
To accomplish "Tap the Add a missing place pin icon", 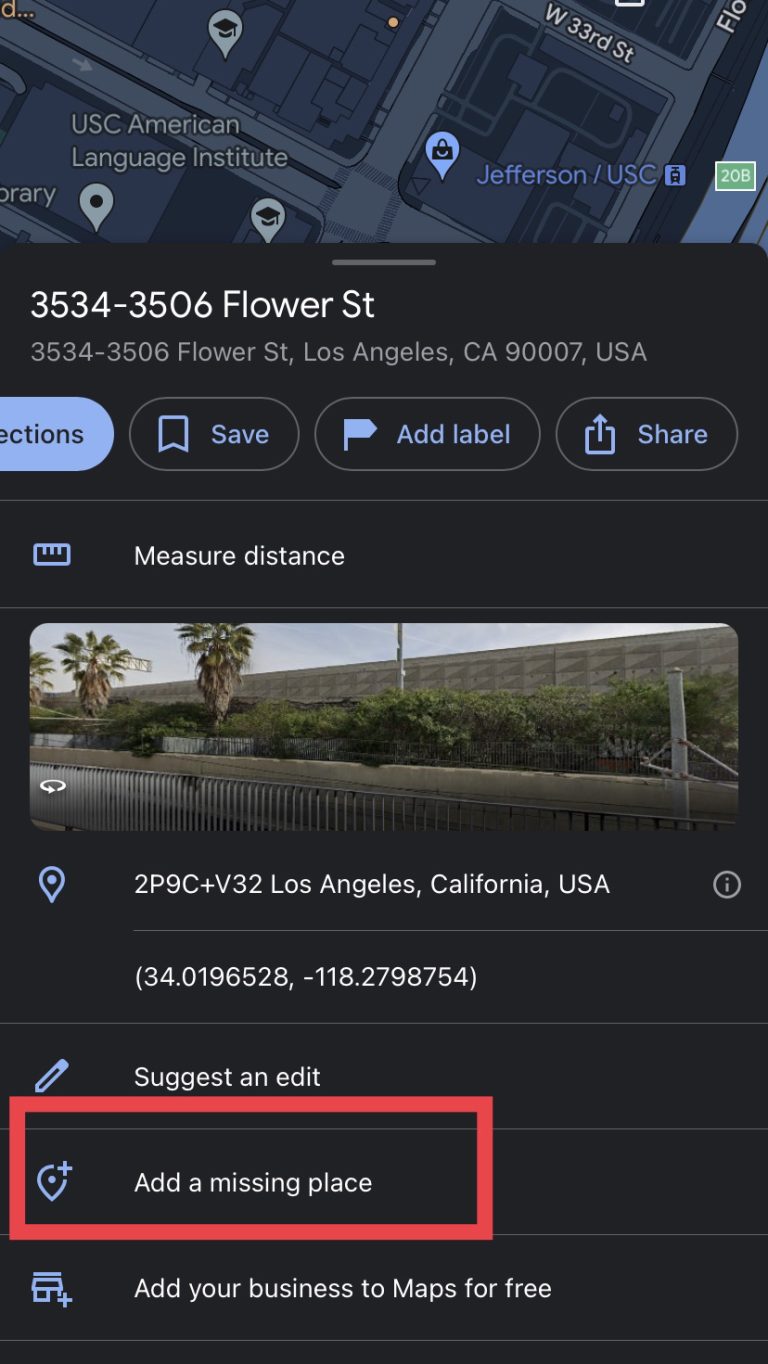I will coord(51,1182).
